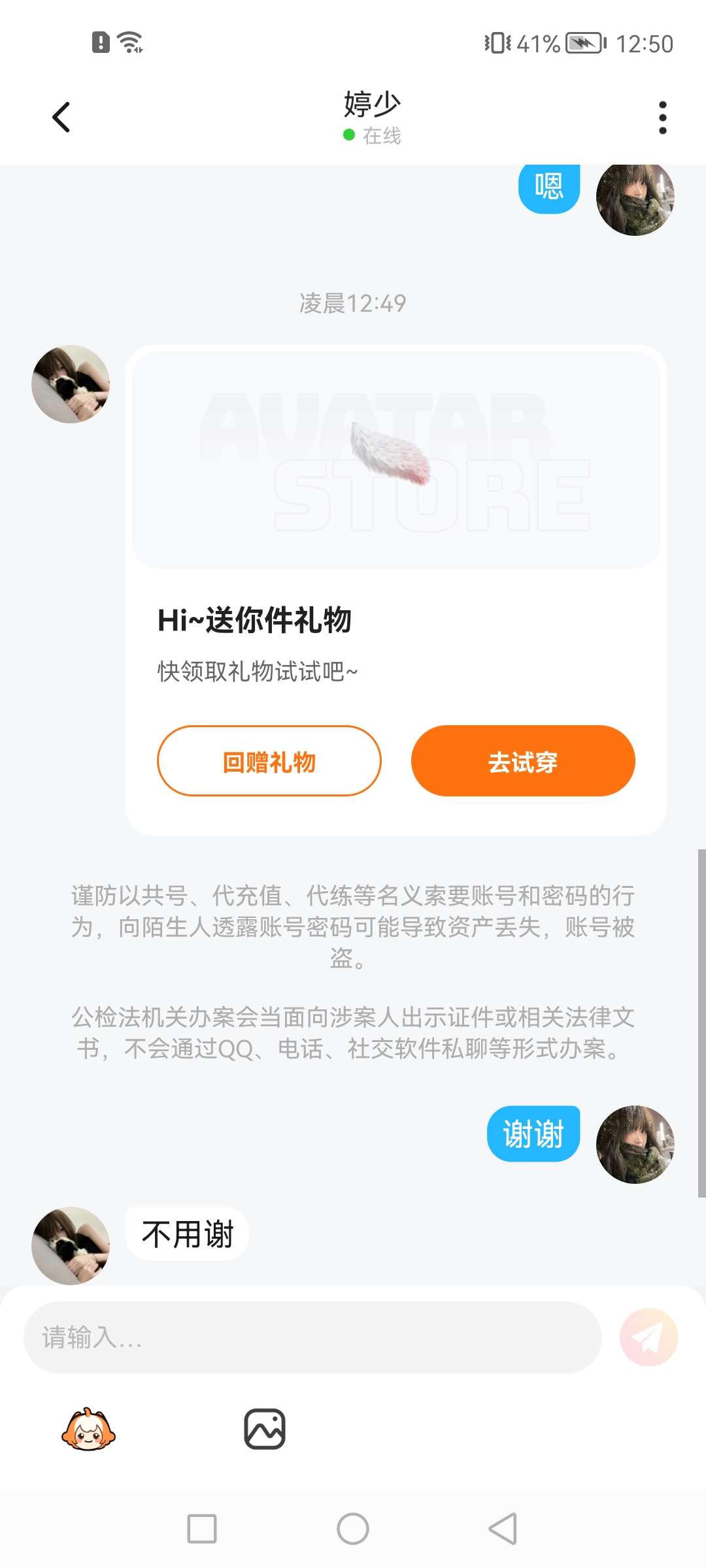This screenshot has width=706, height=1568.
Task: View 婷少's avatar beside the gift card
Action: click(71, 384)
